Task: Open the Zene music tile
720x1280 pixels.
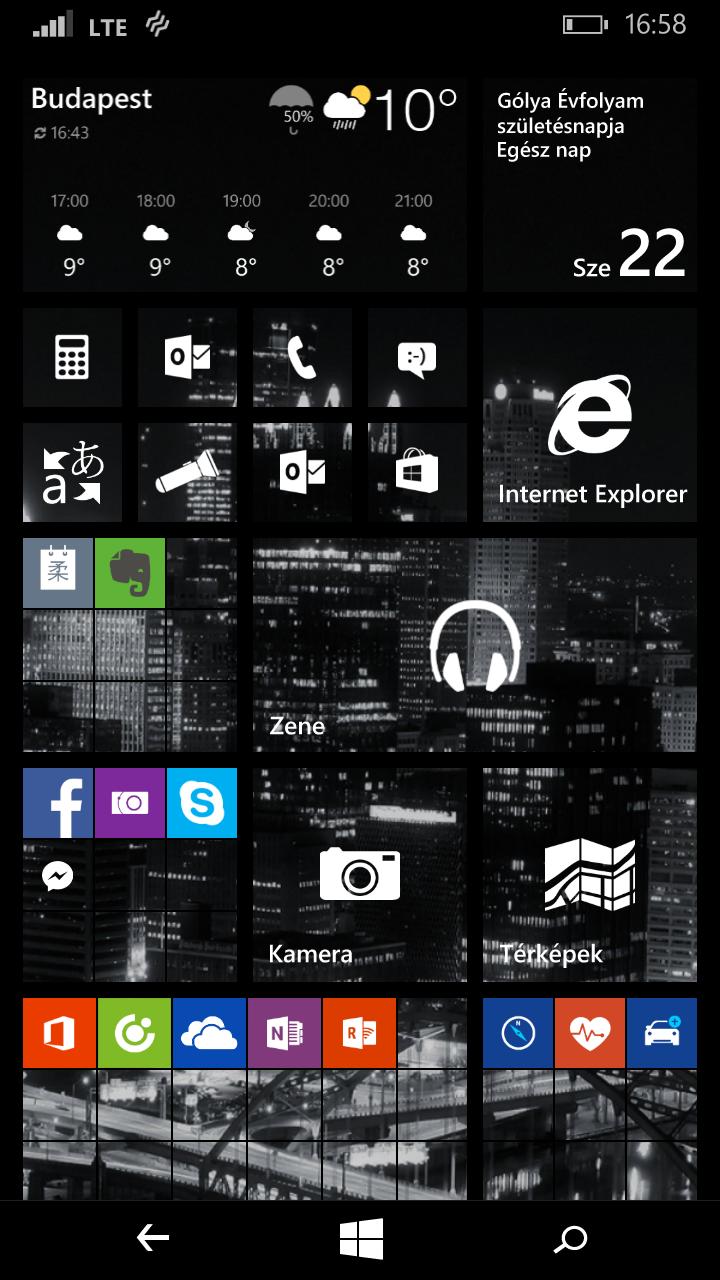Action: click(475, 645)
